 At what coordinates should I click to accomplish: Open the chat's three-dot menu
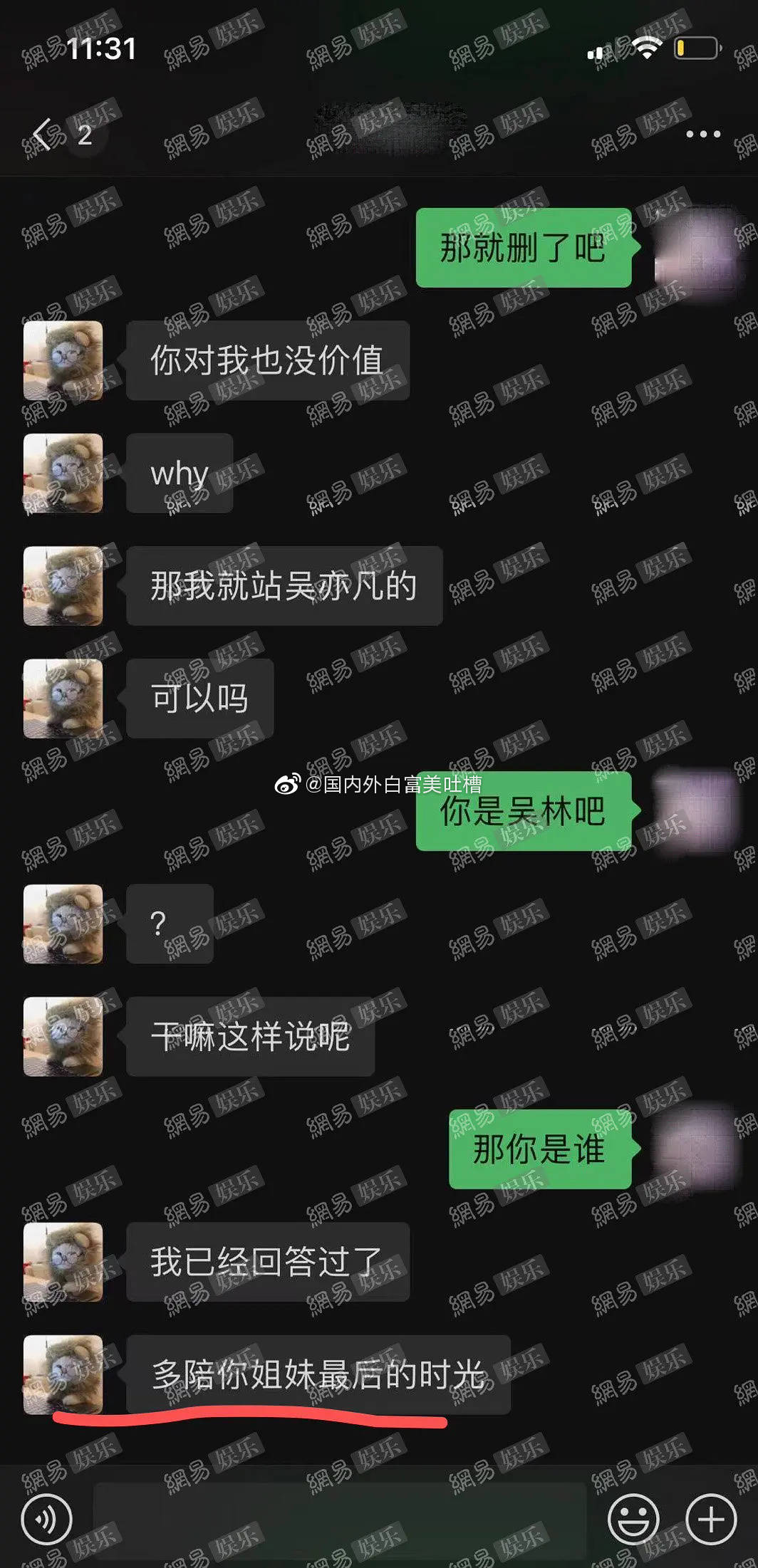point(702,134)
